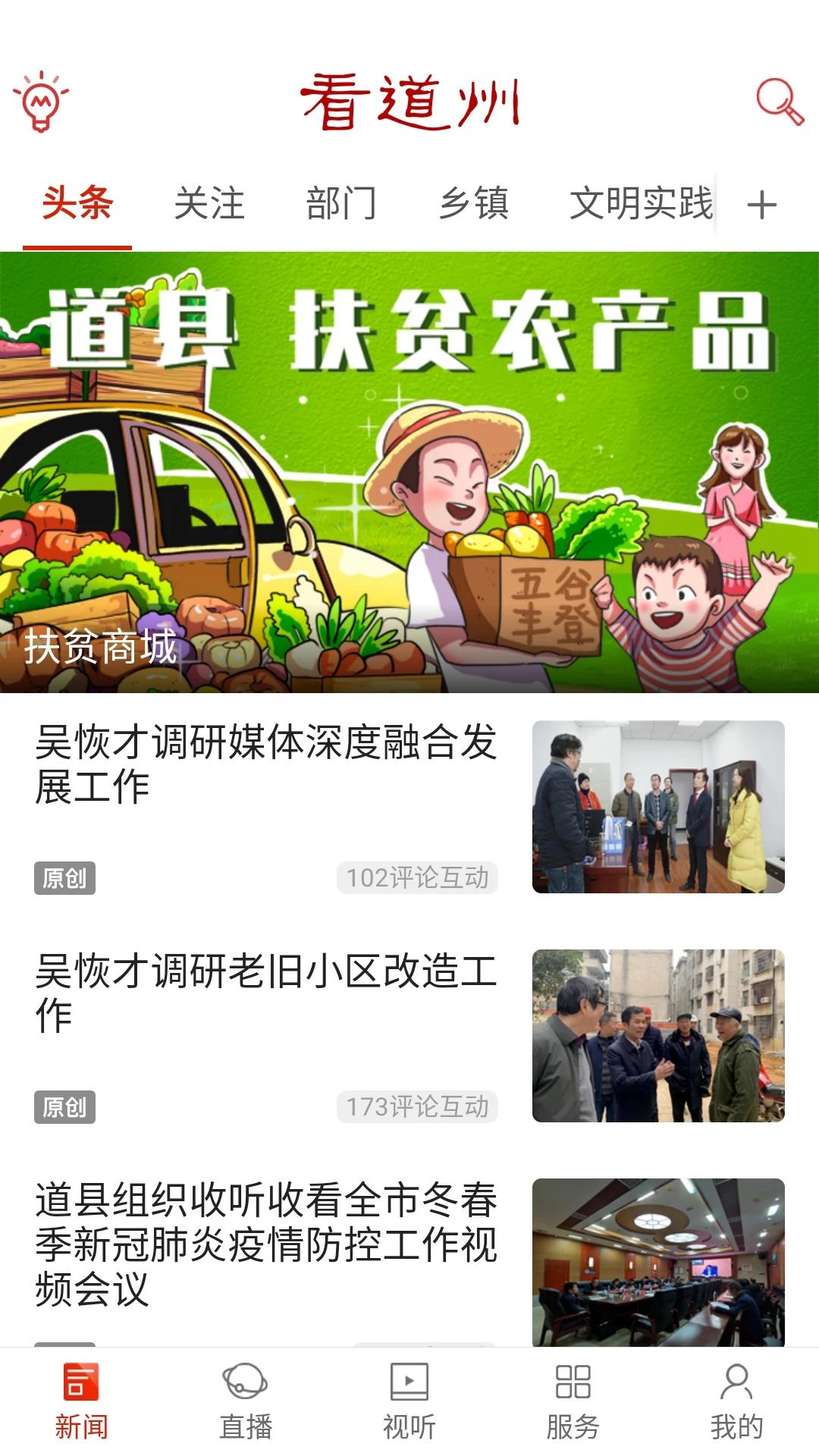
Task: Open the lightbulb icon in the header
Action: (41, 101)
